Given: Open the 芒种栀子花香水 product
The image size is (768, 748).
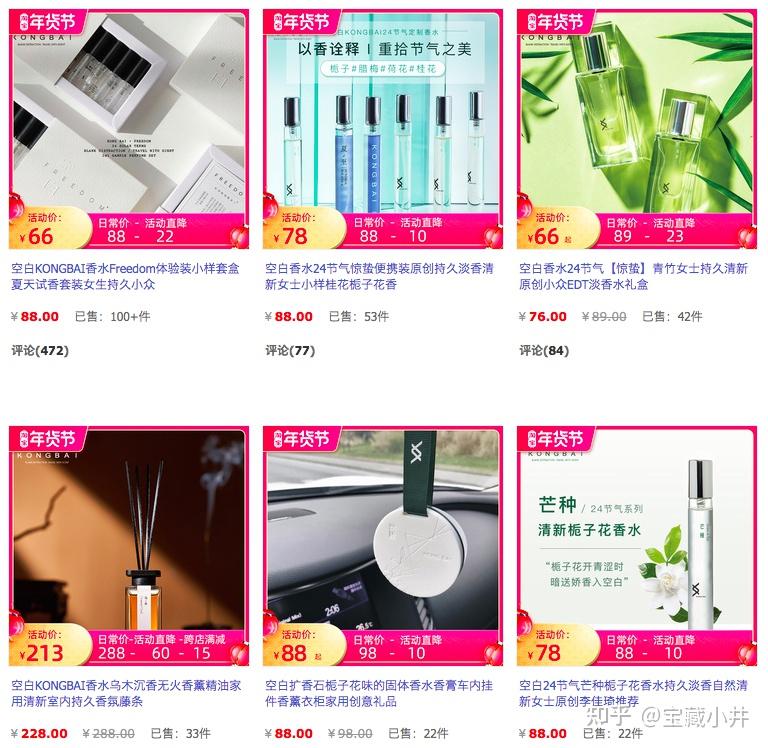Looking at the screenshot, I should (633, 693).
